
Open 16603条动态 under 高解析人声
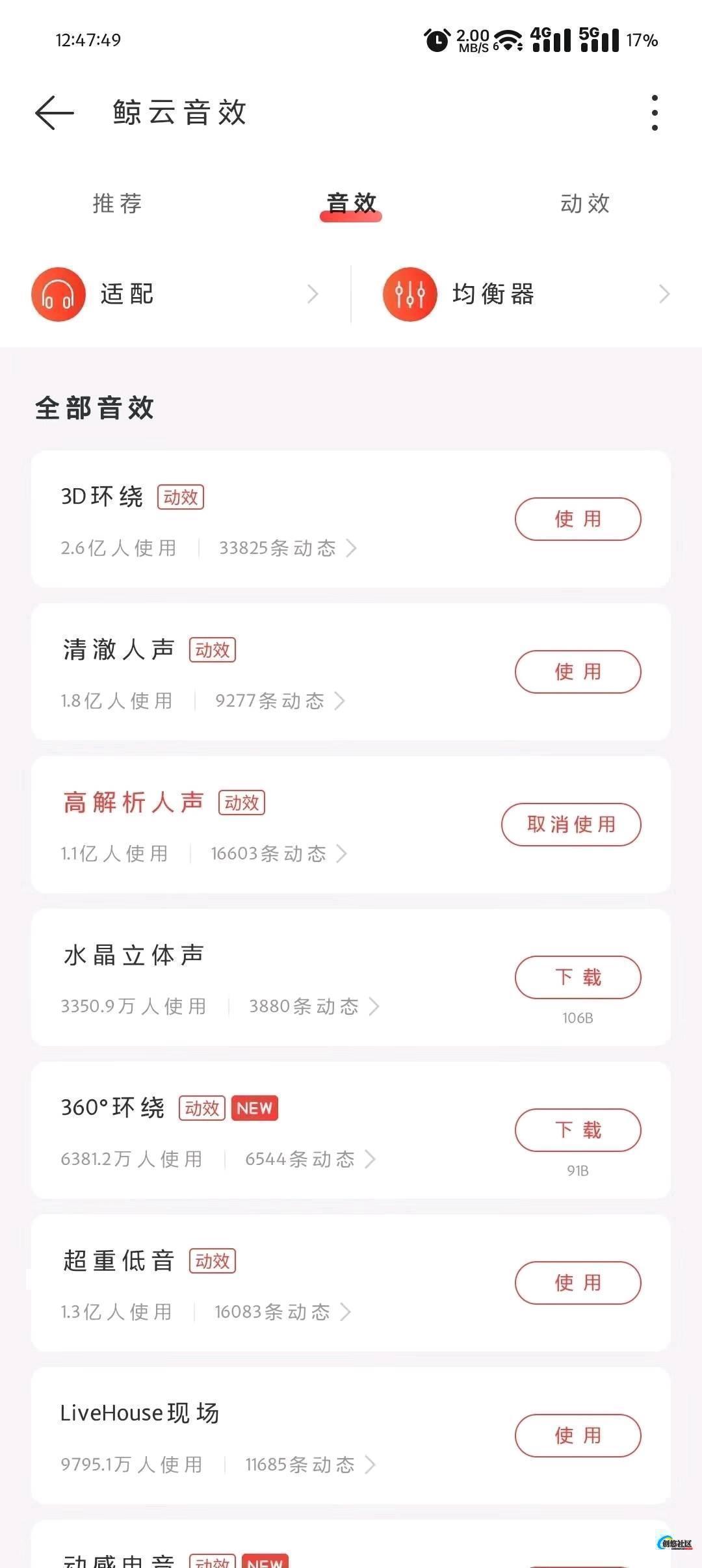[278, 854]
